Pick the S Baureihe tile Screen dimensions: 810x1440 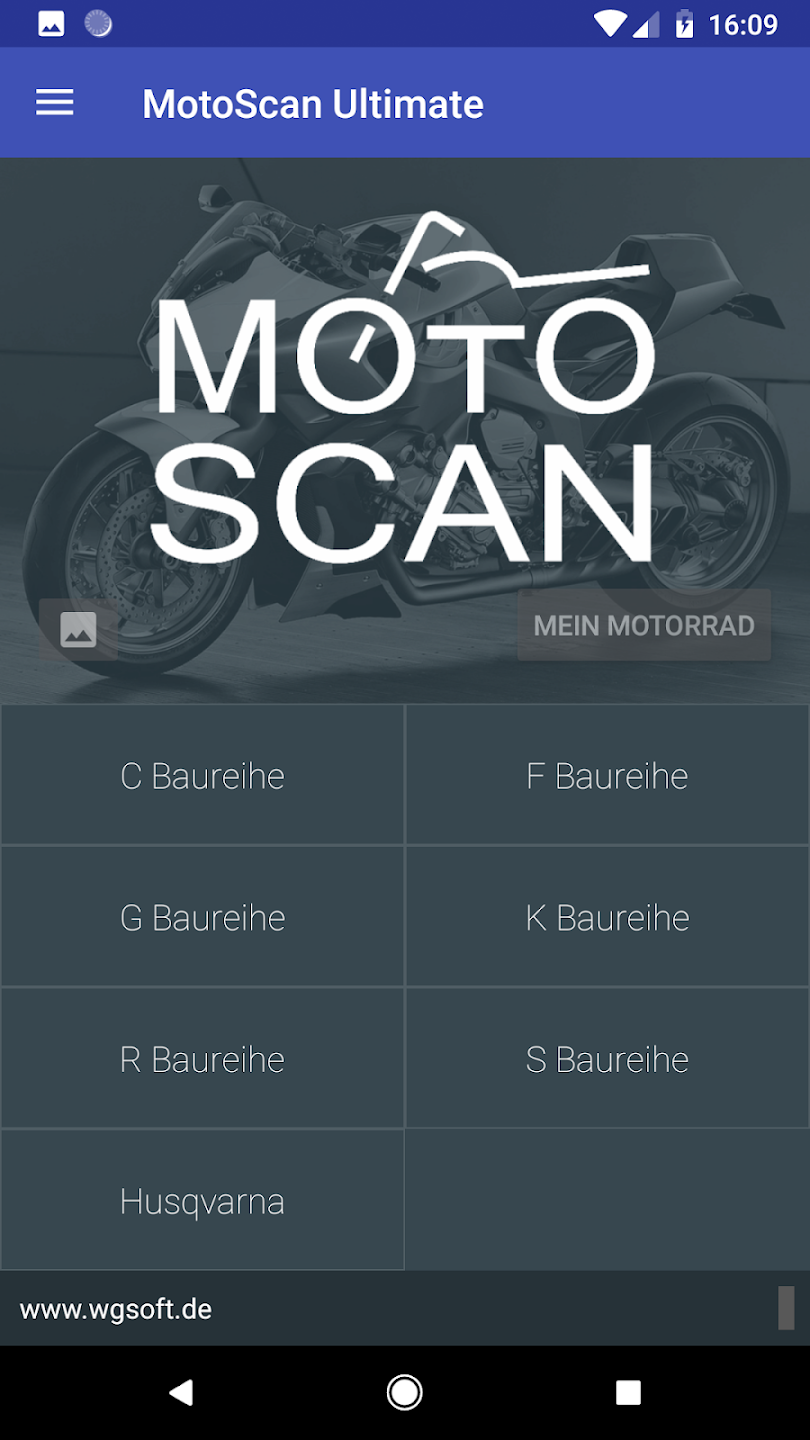click(607, 1059)
